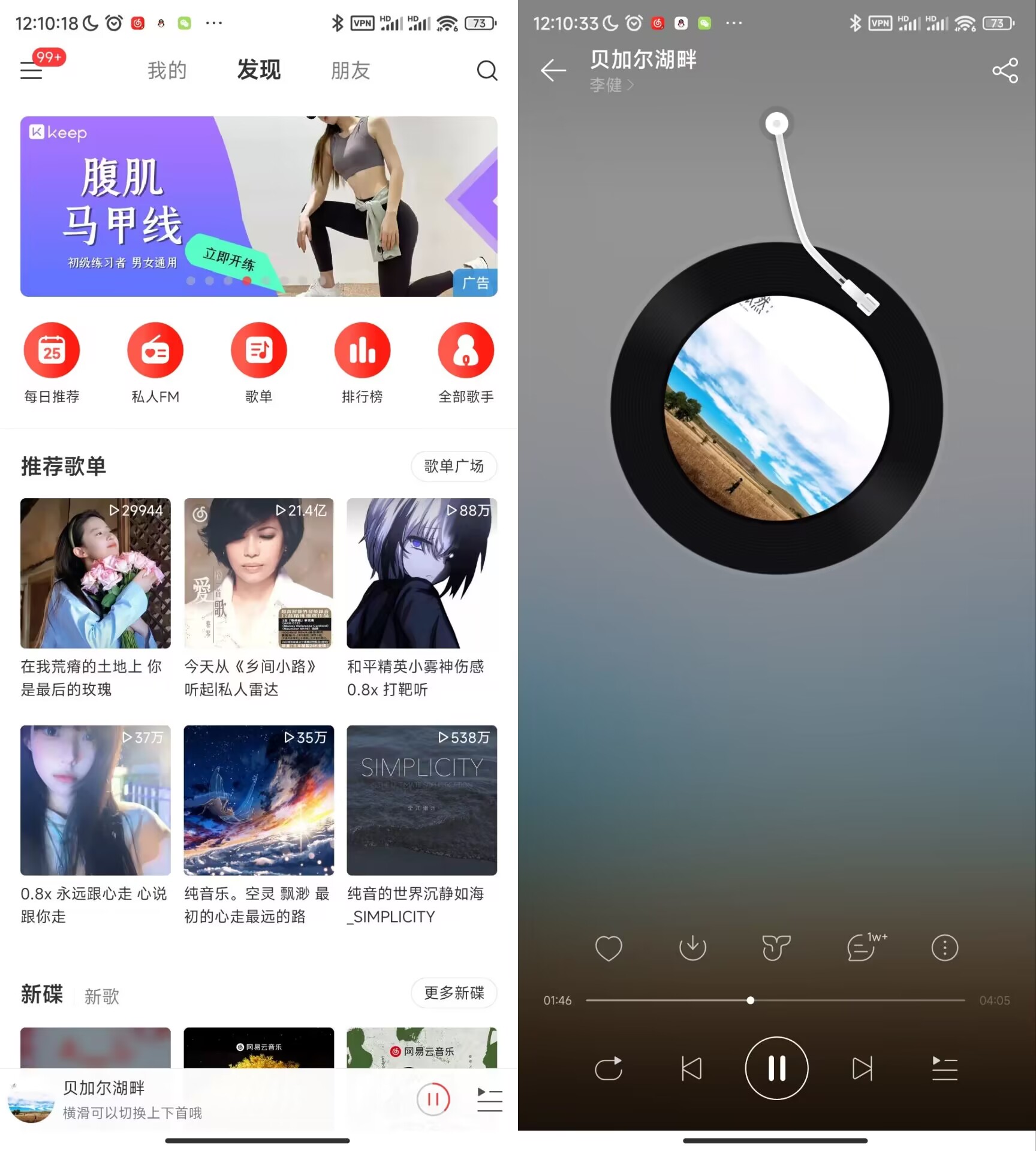Open playlist 和平精英小雾神伤感 0.8x
1036x1151 pixels.
pos(421,573)
